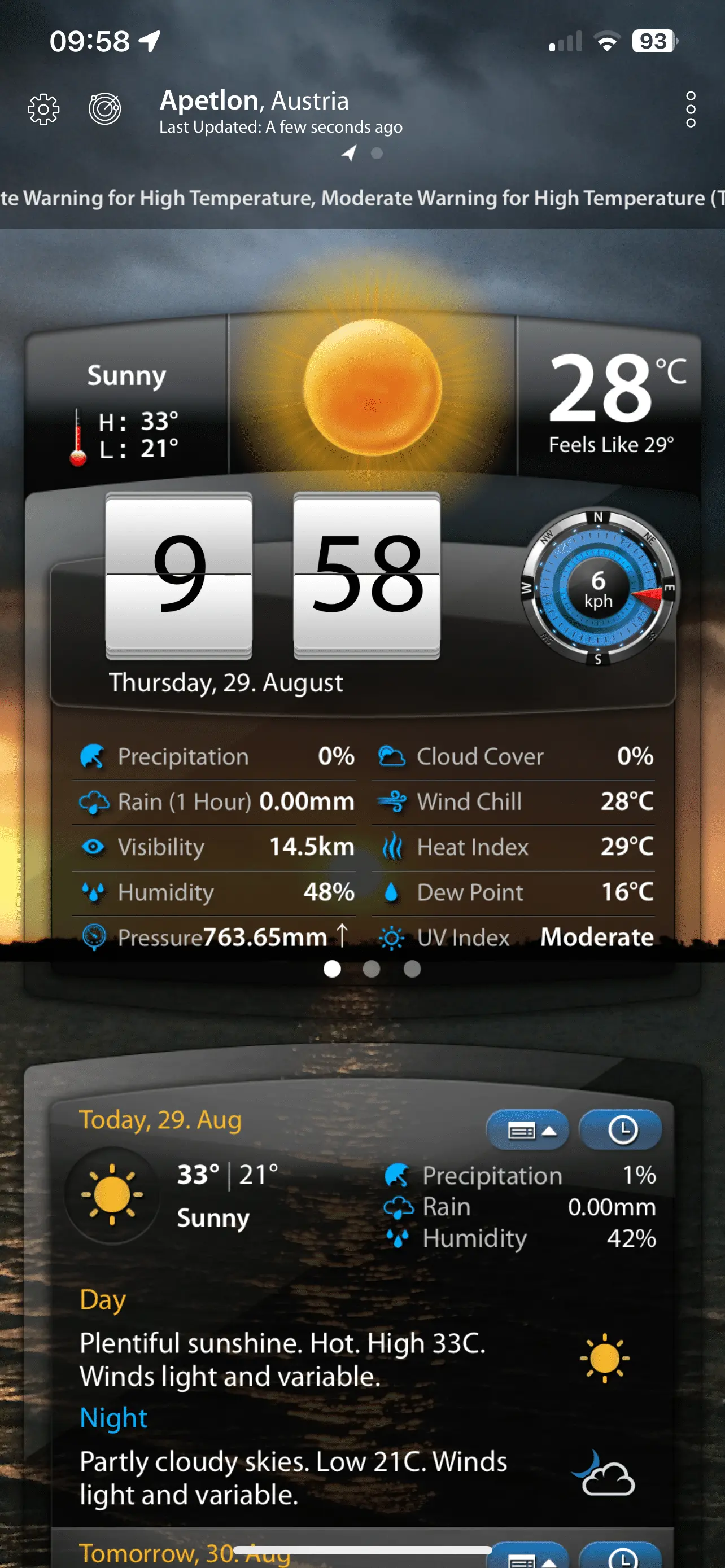Open the high temperature warning banner
Viewport: 725px width, 1568px height.
click(x=362, y=199)
